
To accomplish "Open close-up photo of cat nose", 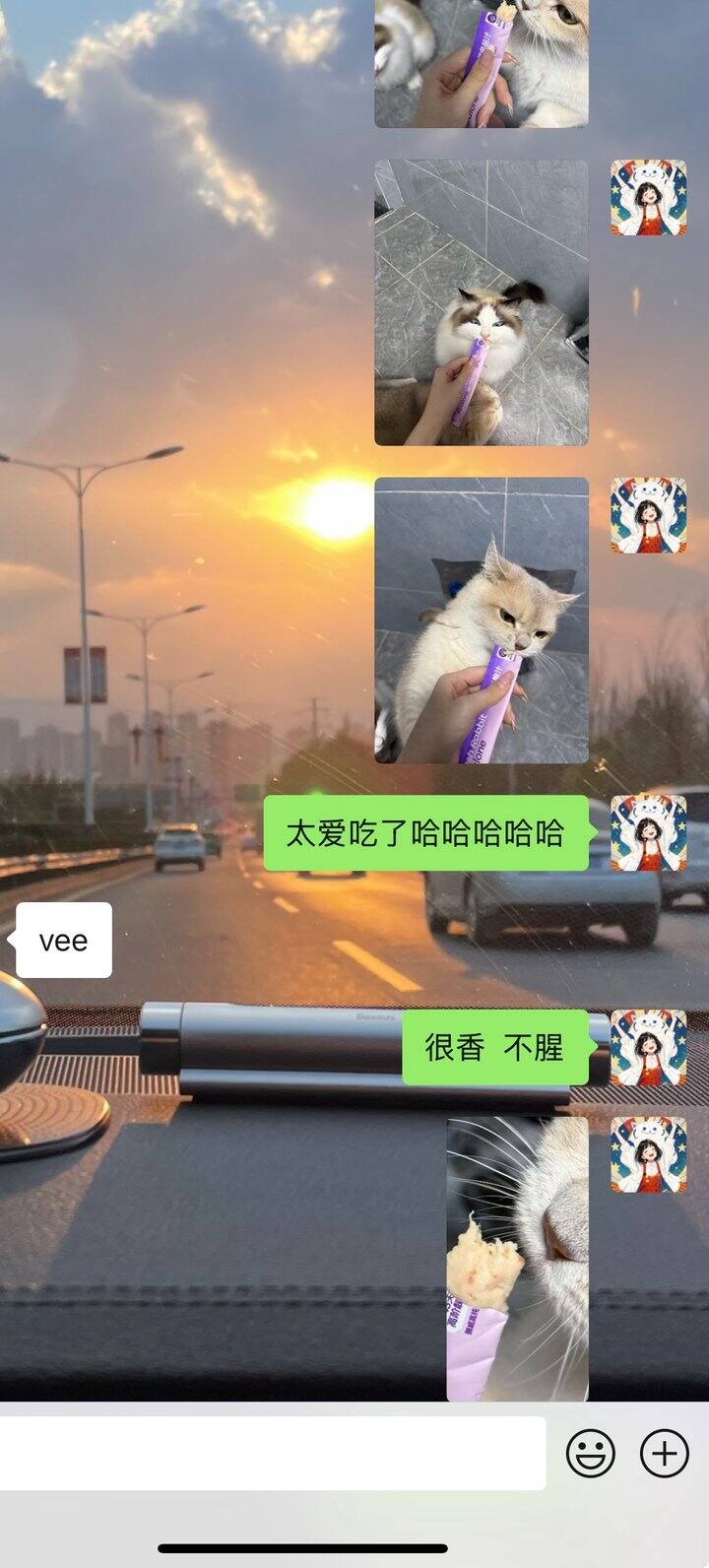I will point(517,1259).
